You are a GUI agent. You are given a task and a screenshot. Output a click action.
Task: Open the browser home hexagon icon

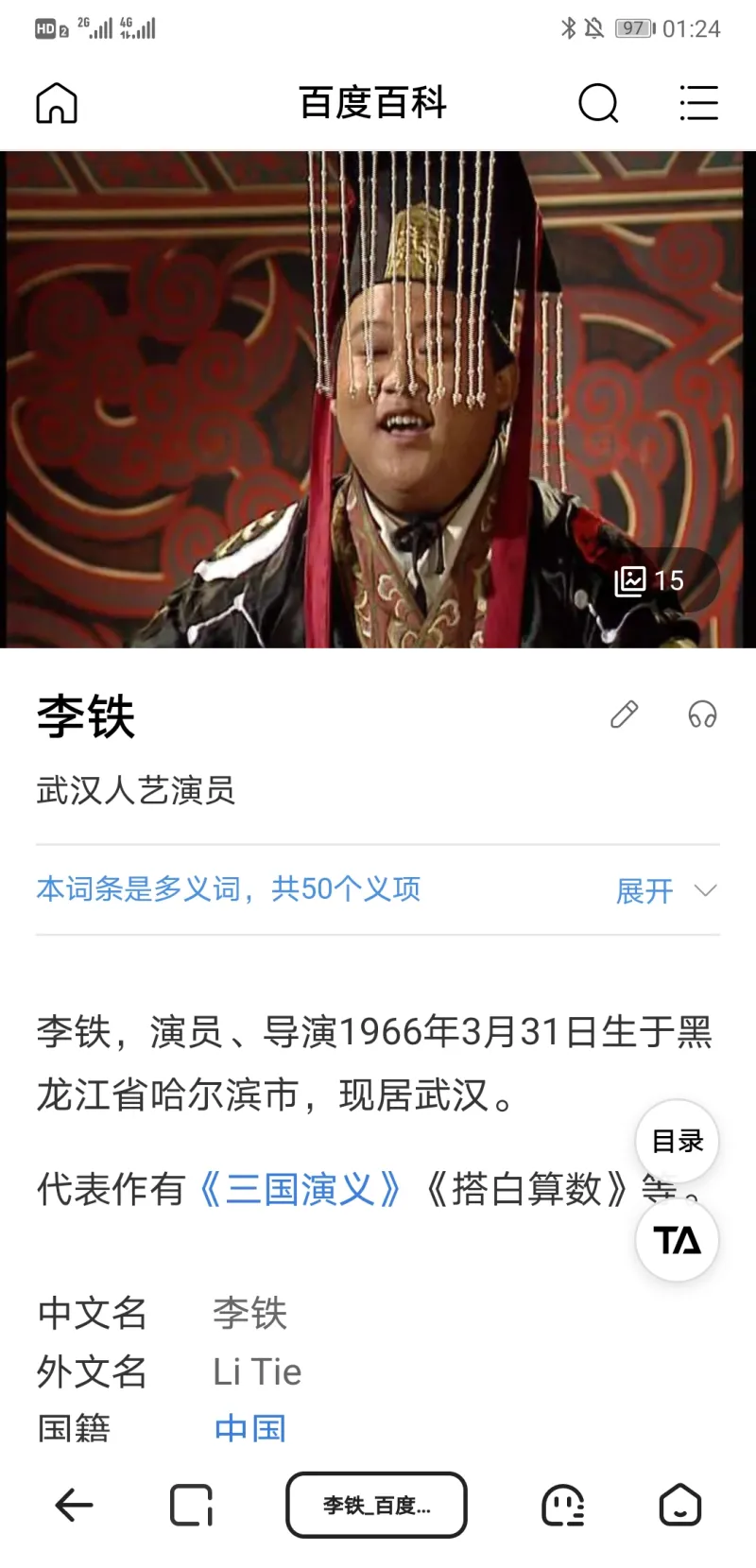click(680, 1505)
